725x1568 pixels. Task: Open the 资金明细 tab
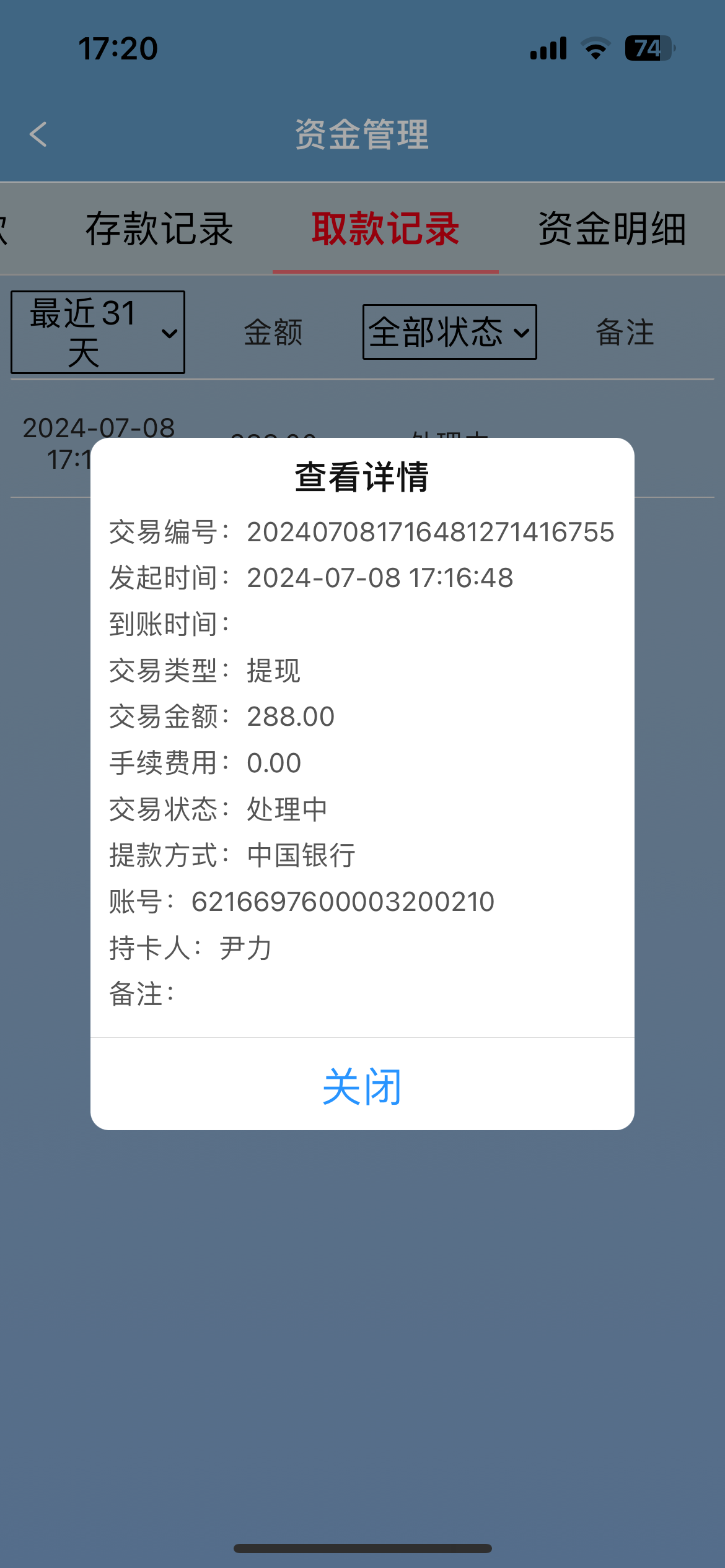(612, 229)
